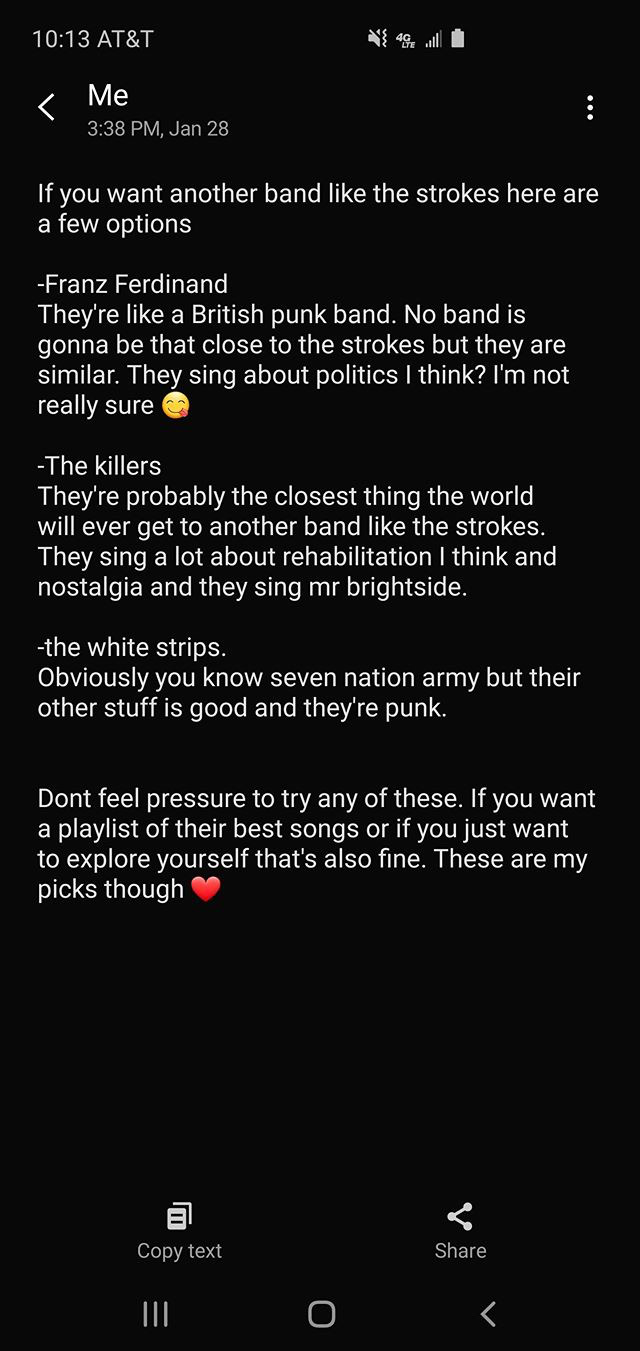Go back from the message view
This screenshot has height=1351, width=640.
tap(46, 108)
